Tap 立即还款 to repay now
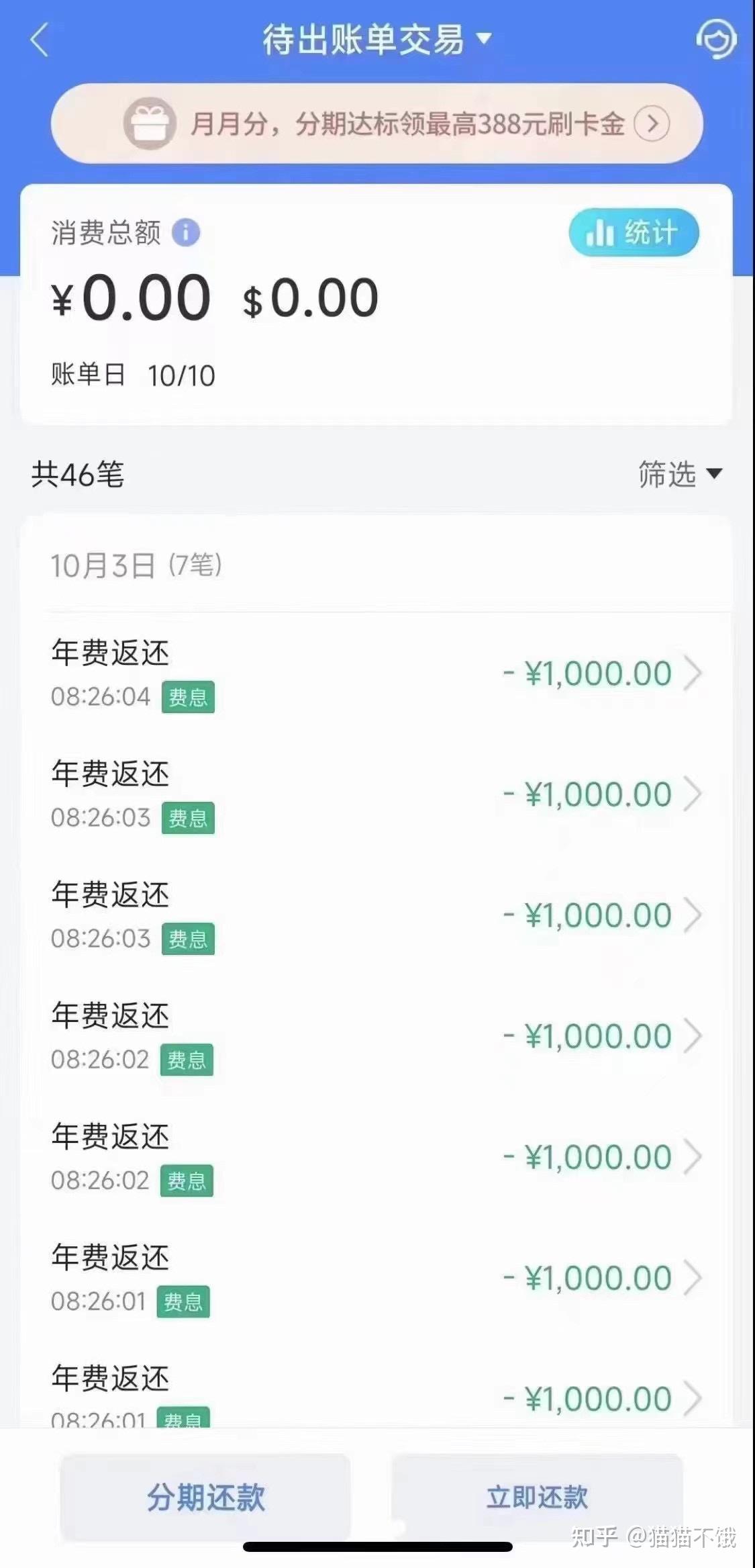The height and width of the screenshot is (1568, 755). coord(537,1497)
